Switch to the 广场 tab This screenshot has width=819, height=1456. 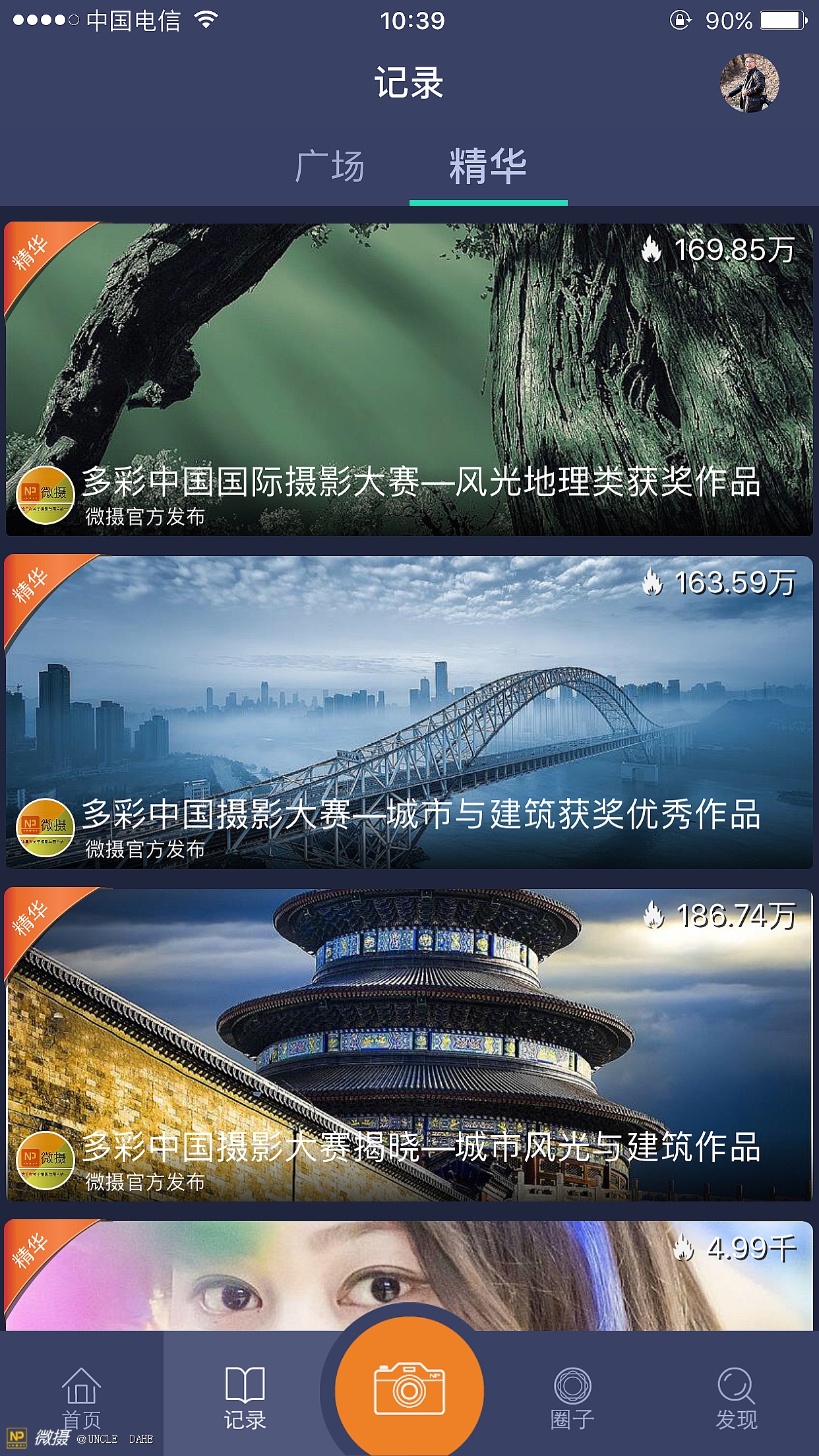click(x=330, y=166)
